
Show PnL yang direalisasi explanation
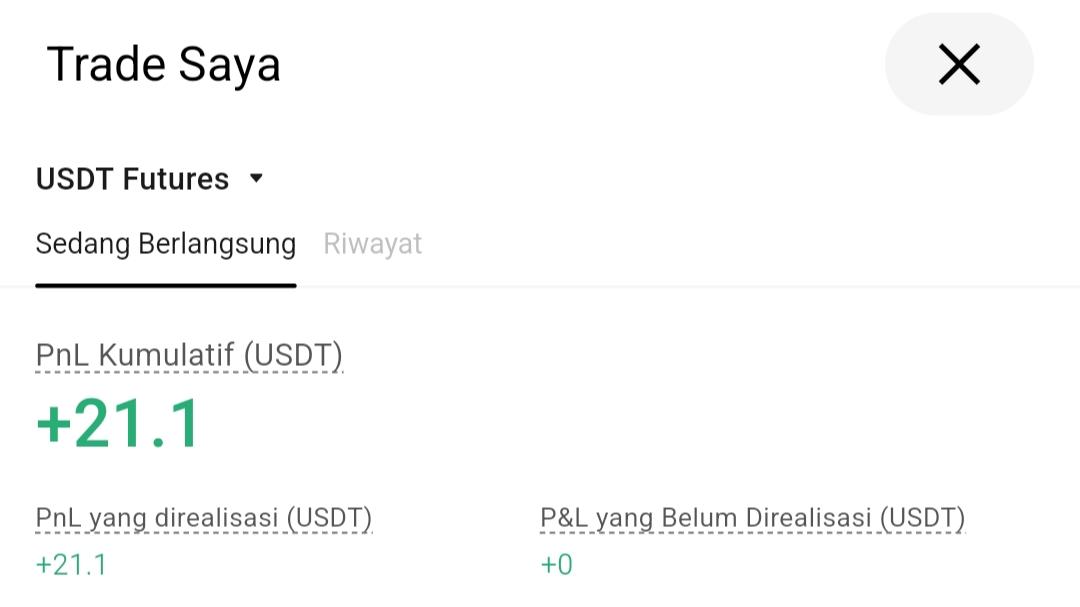pos(203,518)
